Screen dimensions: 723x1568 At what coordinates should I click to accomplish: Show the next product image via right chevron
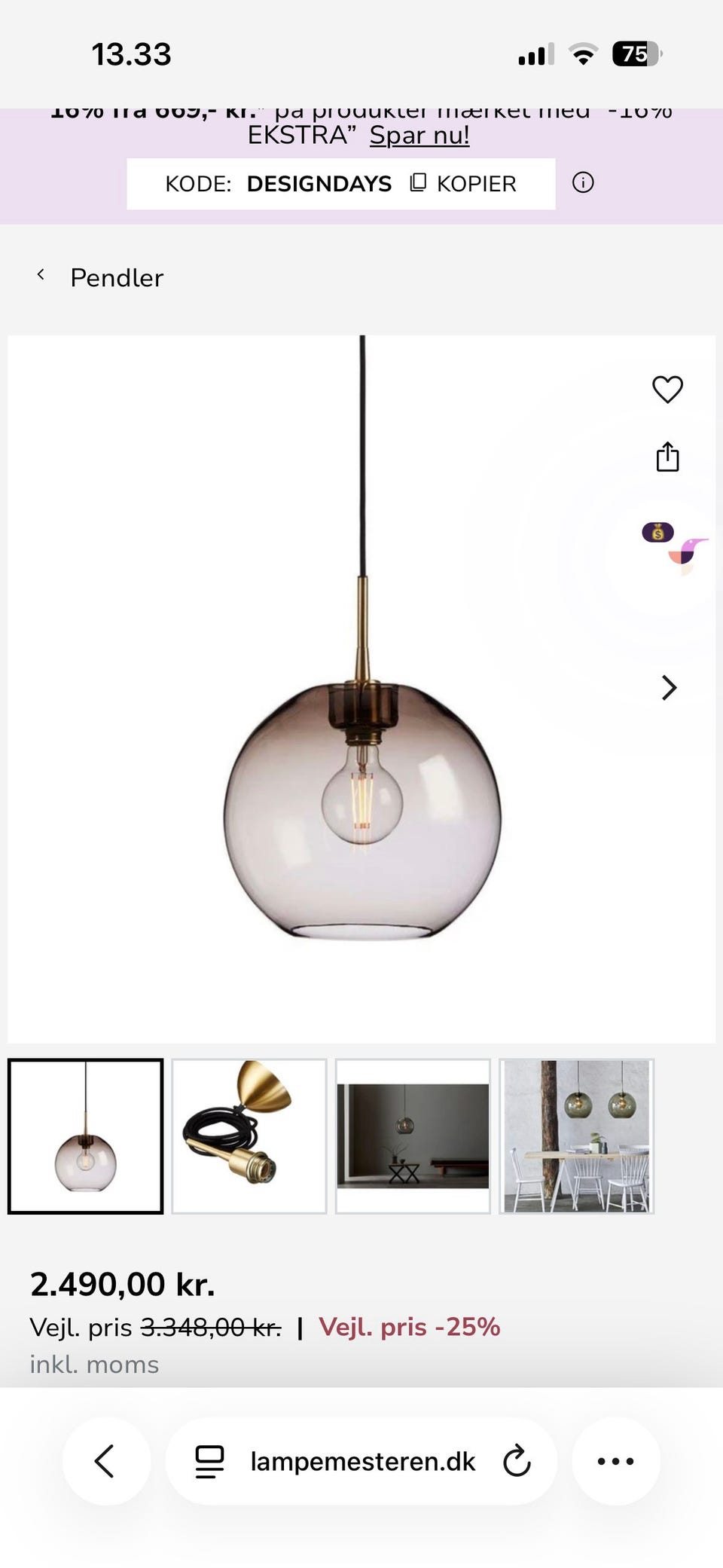(669, 688)
